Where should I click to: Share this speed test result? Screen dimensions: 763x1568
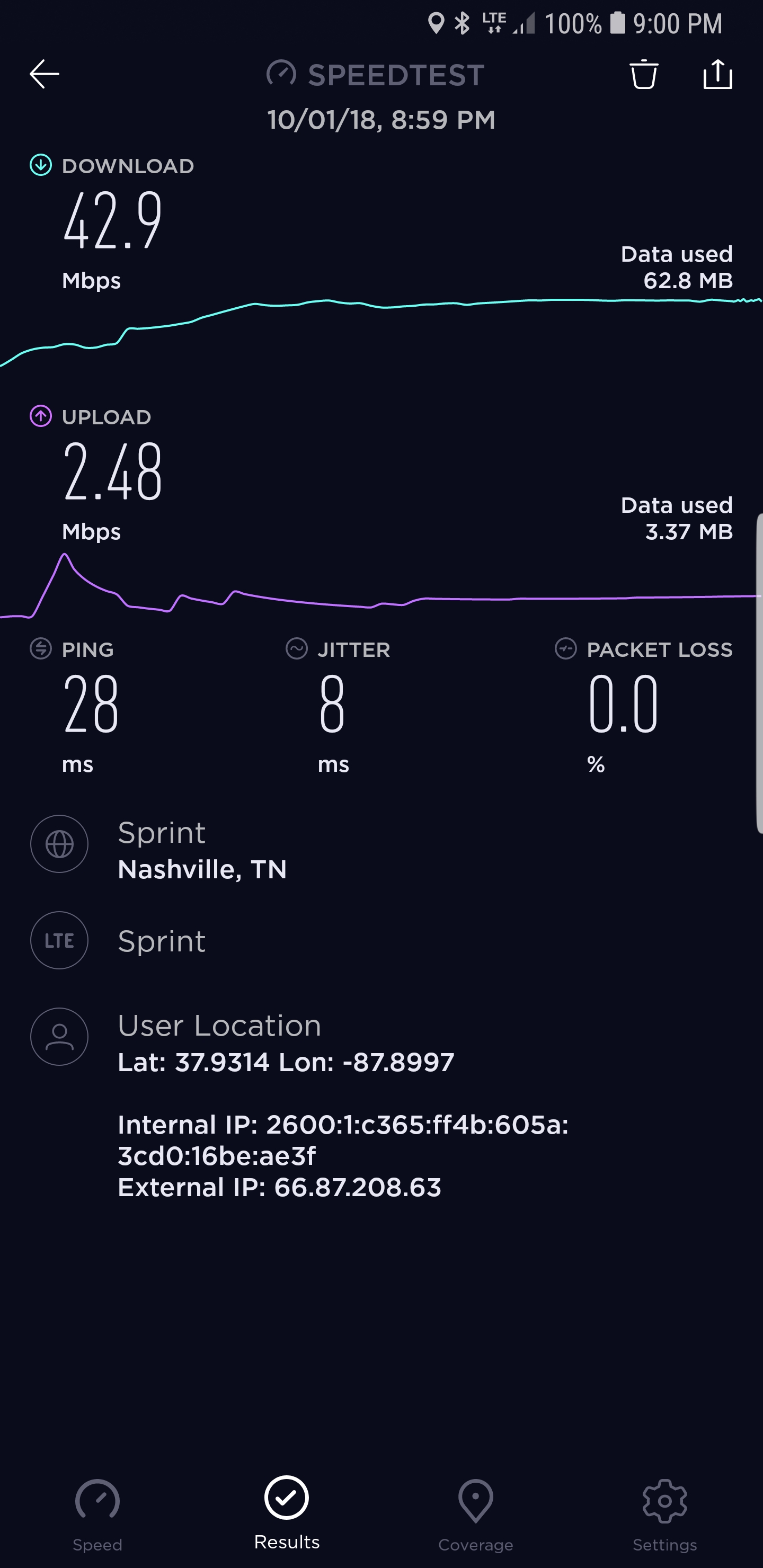[x=718, y=74]
